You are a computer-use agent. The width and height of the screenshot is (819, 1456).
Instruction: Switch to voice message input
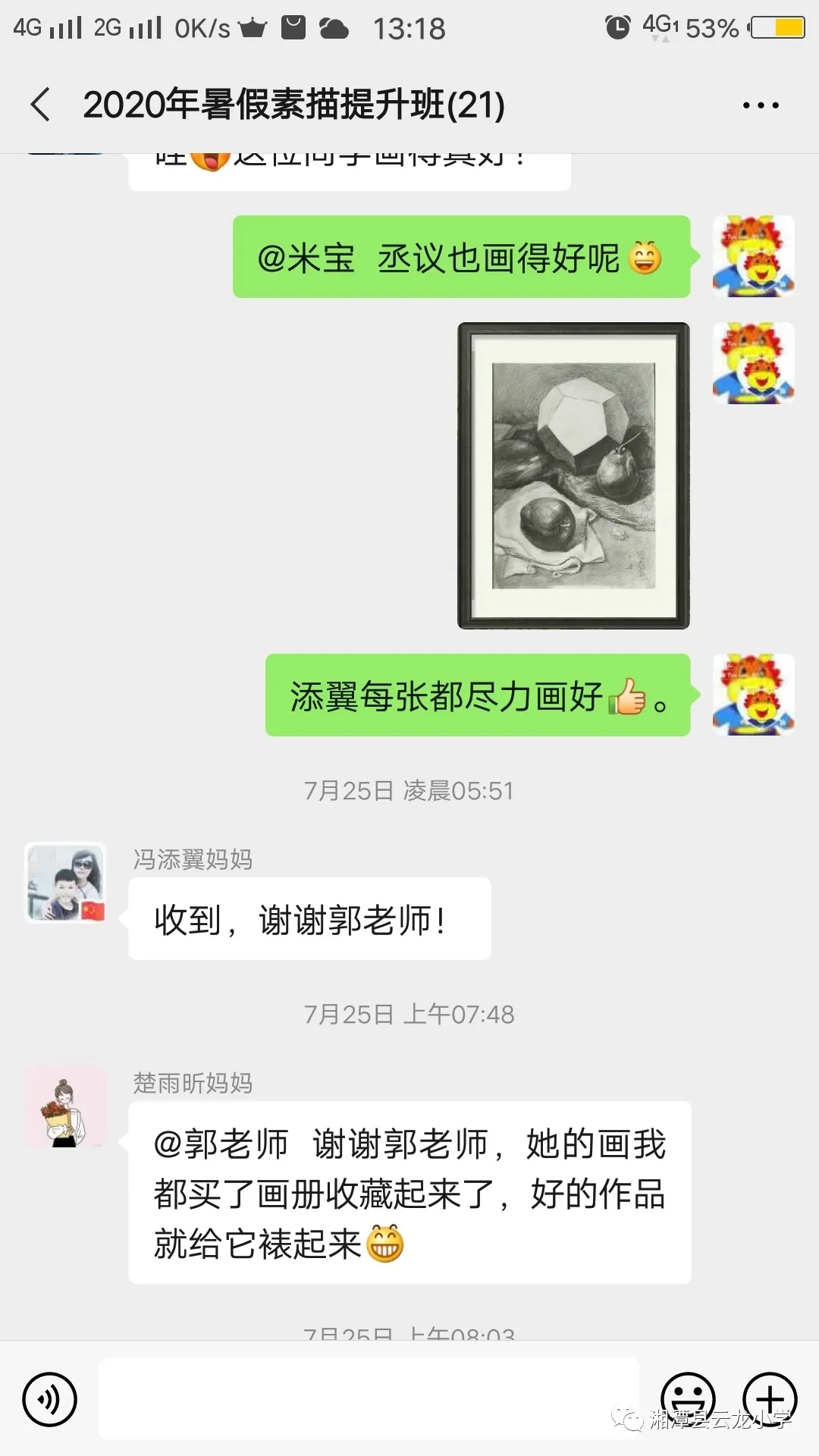50,1399
